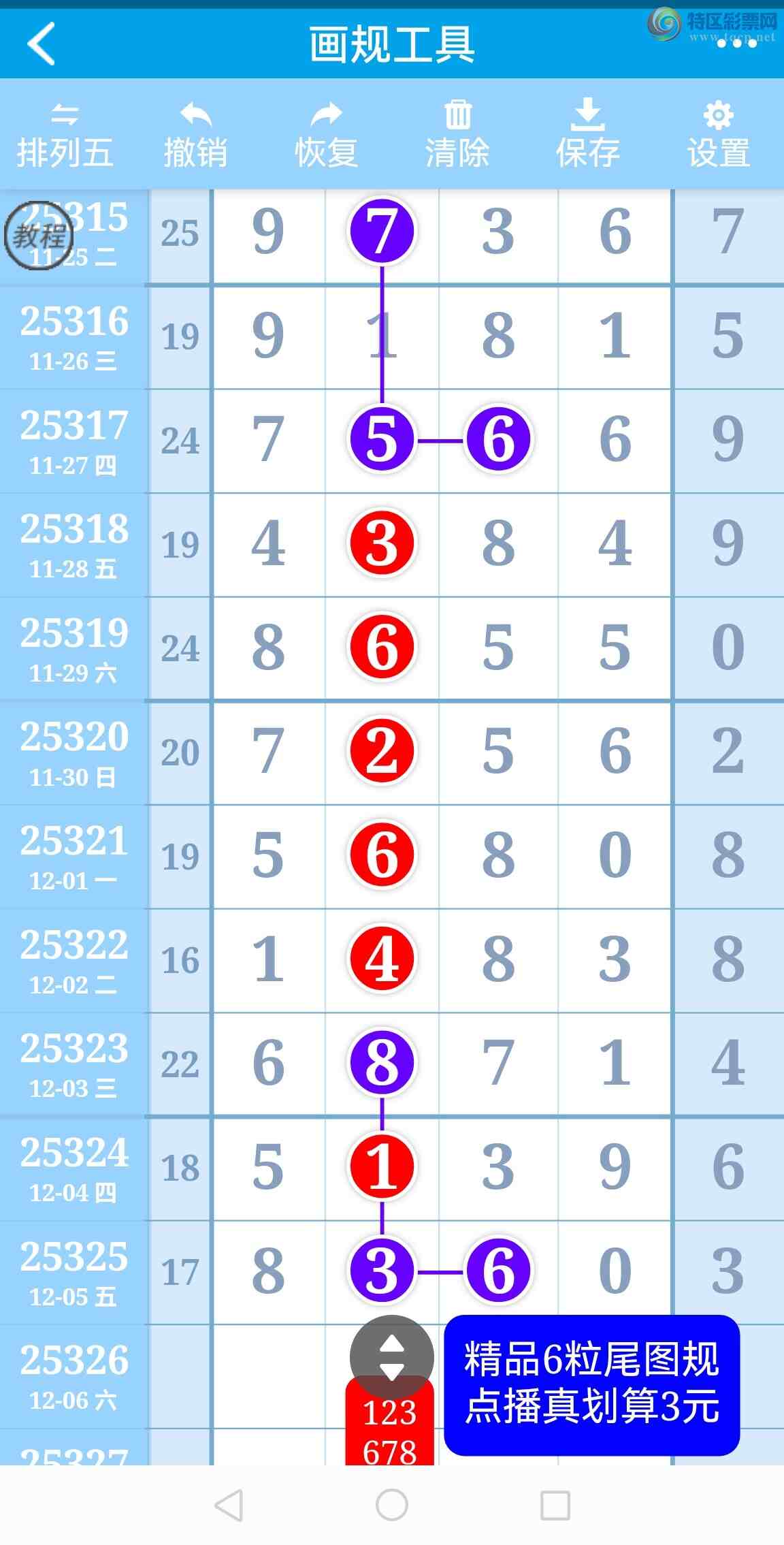Viewport: 784px width, 1545px height.
Task: Clear all marks with 清除
Action: (457, 135)
